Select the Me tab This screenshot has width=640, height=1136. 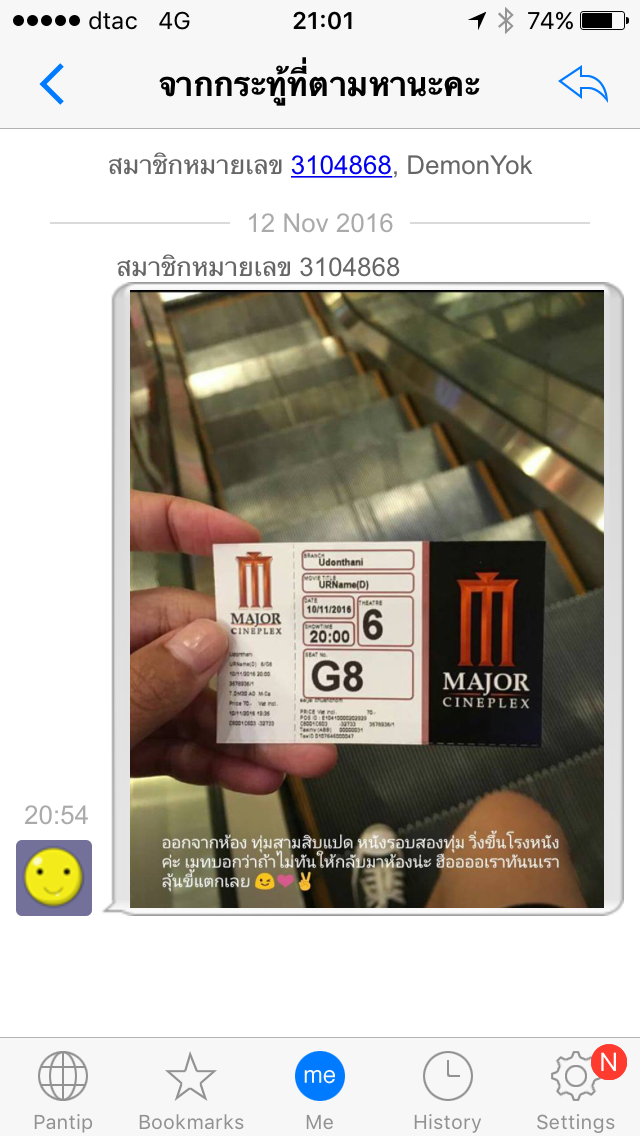click(x=320, y=1090)
